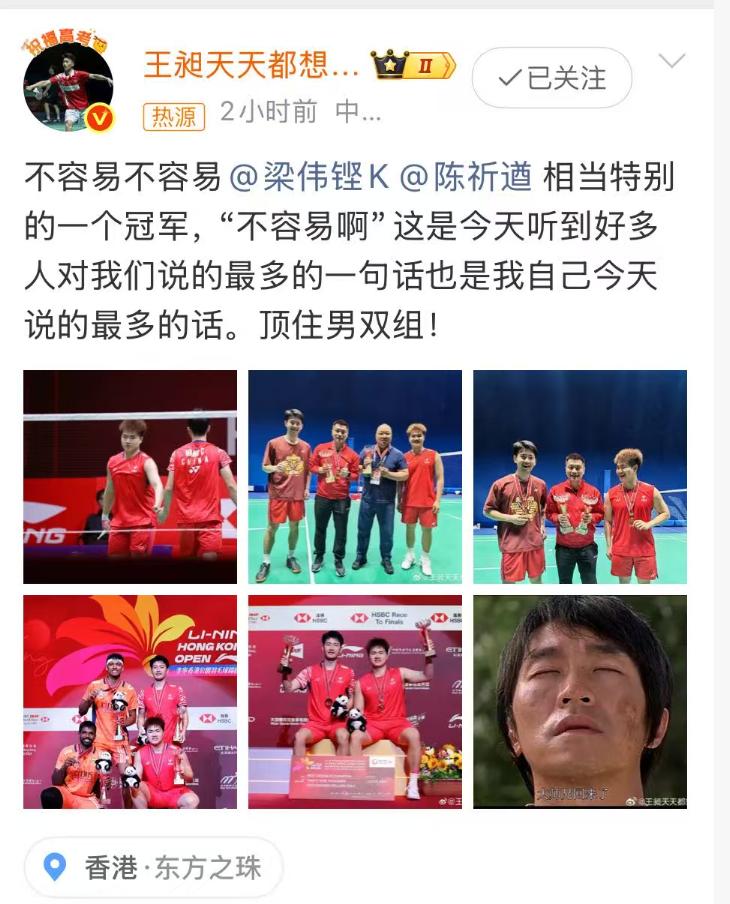Open username 王昶天天都想… profile

pos(251,65)
